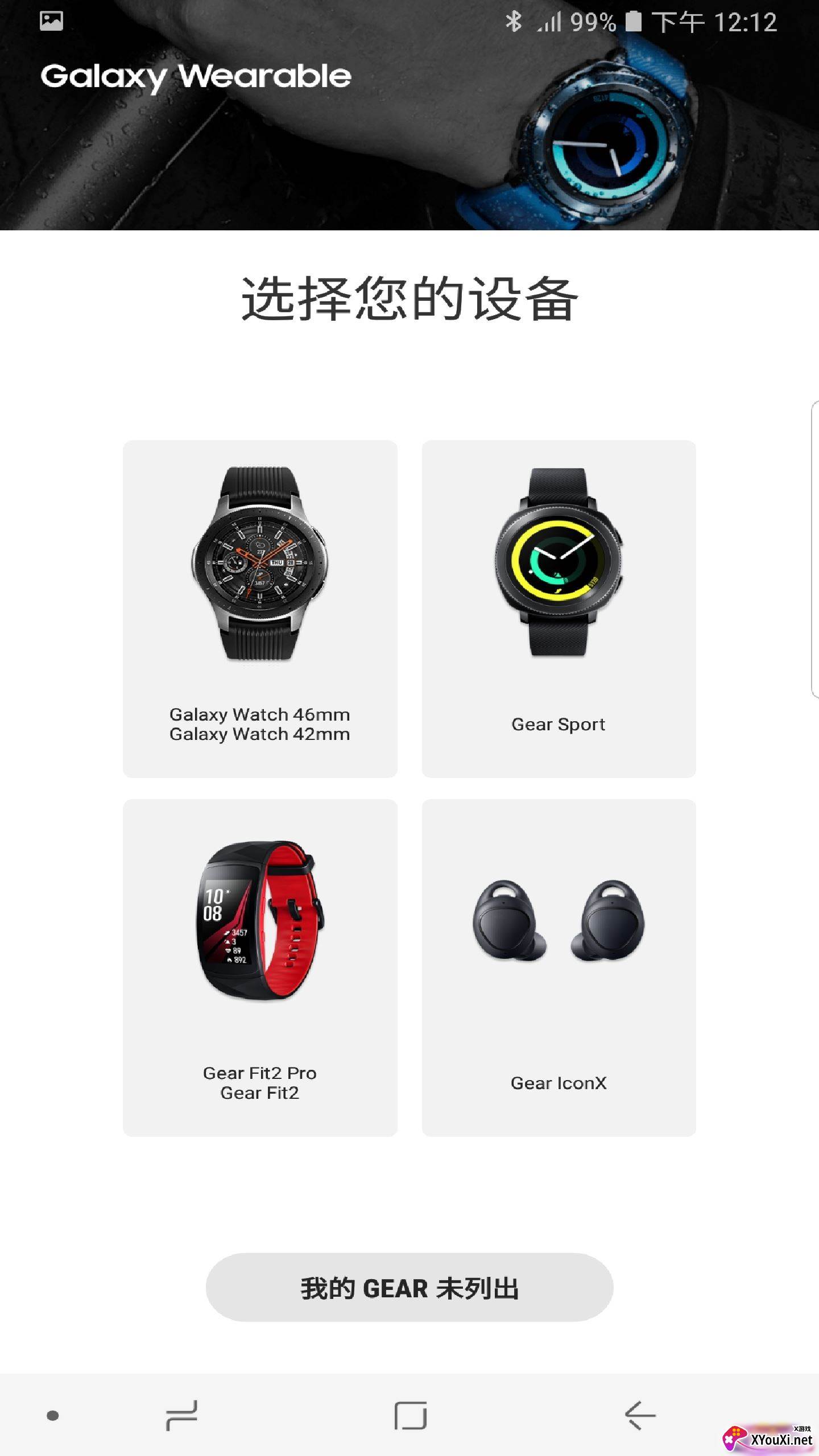Select the Galaxy Watch 46mm/42mm card
819x1456 pixels.
click(x=260, y=609)
